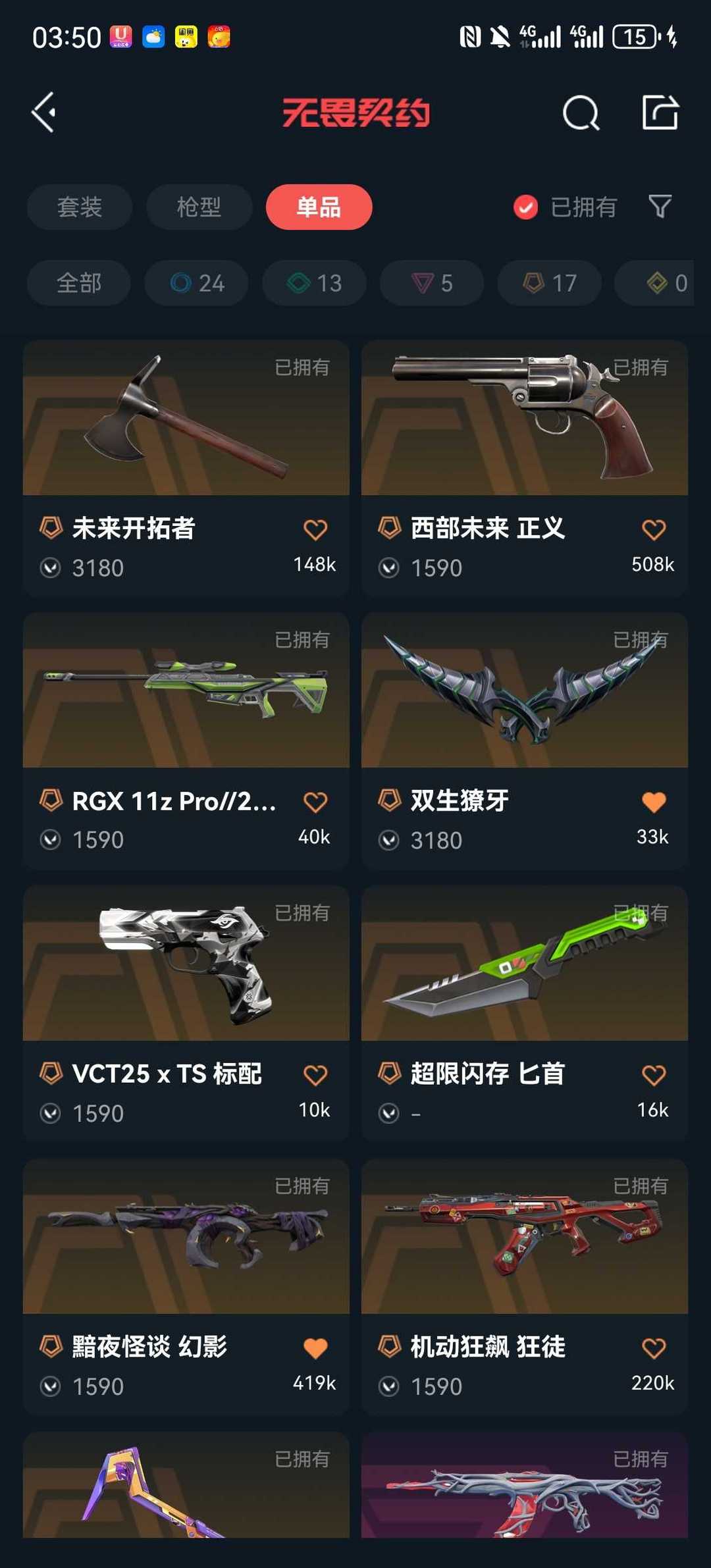Filter by the green tier chip 13
The width and height of the screenshot is (711, 1568).
(314, 283)
